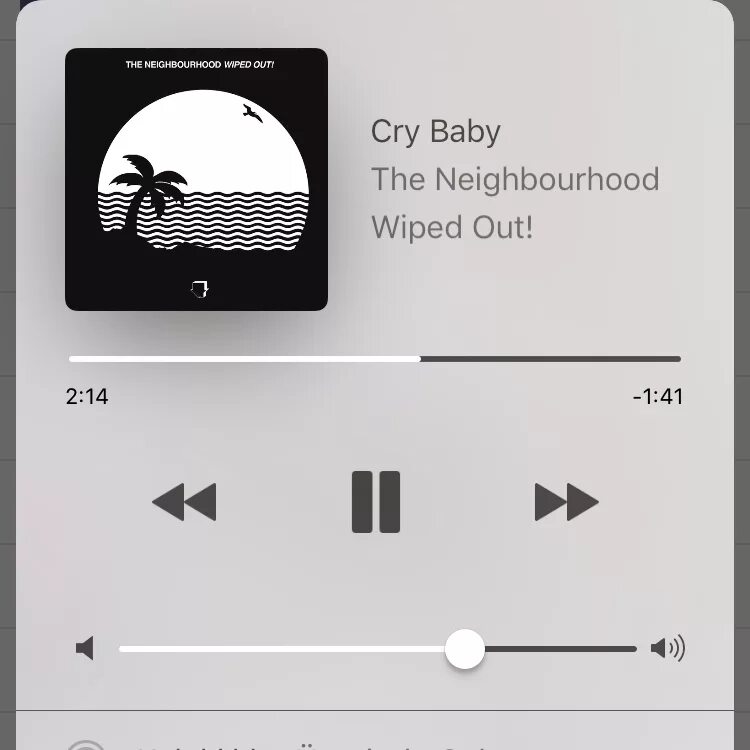Open the Wiped Out! album artwork
The width and height of the screenshot is (750, 750).
point(196,179)
